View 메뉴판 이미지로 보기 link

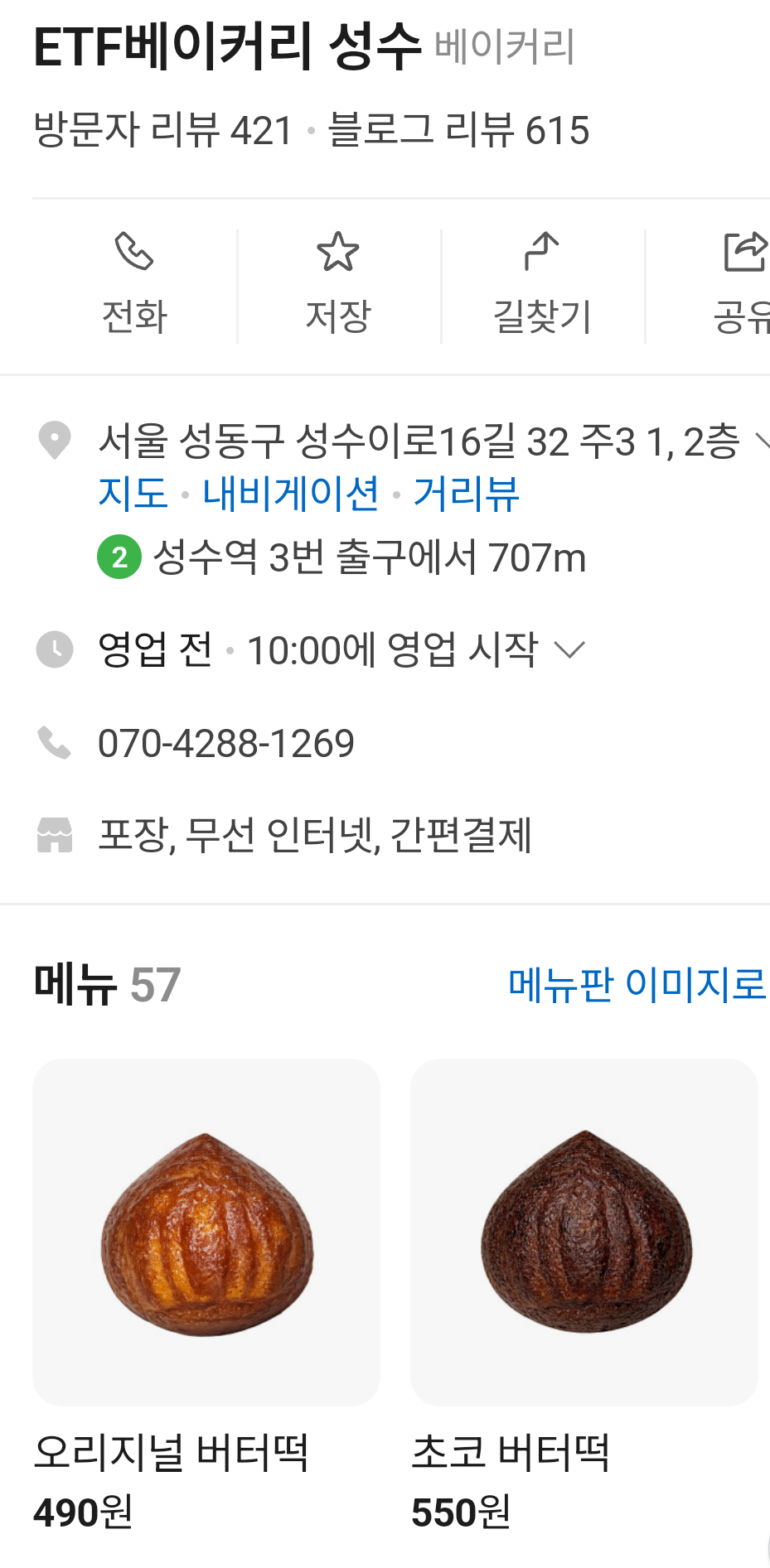637,984
